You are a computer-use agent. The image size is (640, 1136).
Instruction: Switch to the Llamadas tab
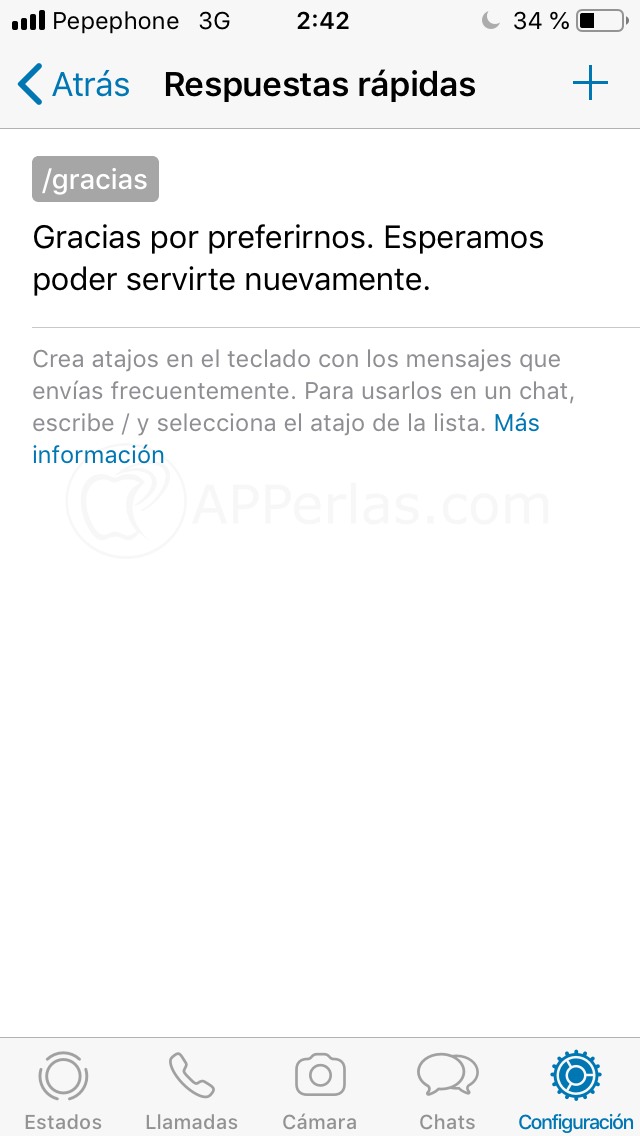191,1090
